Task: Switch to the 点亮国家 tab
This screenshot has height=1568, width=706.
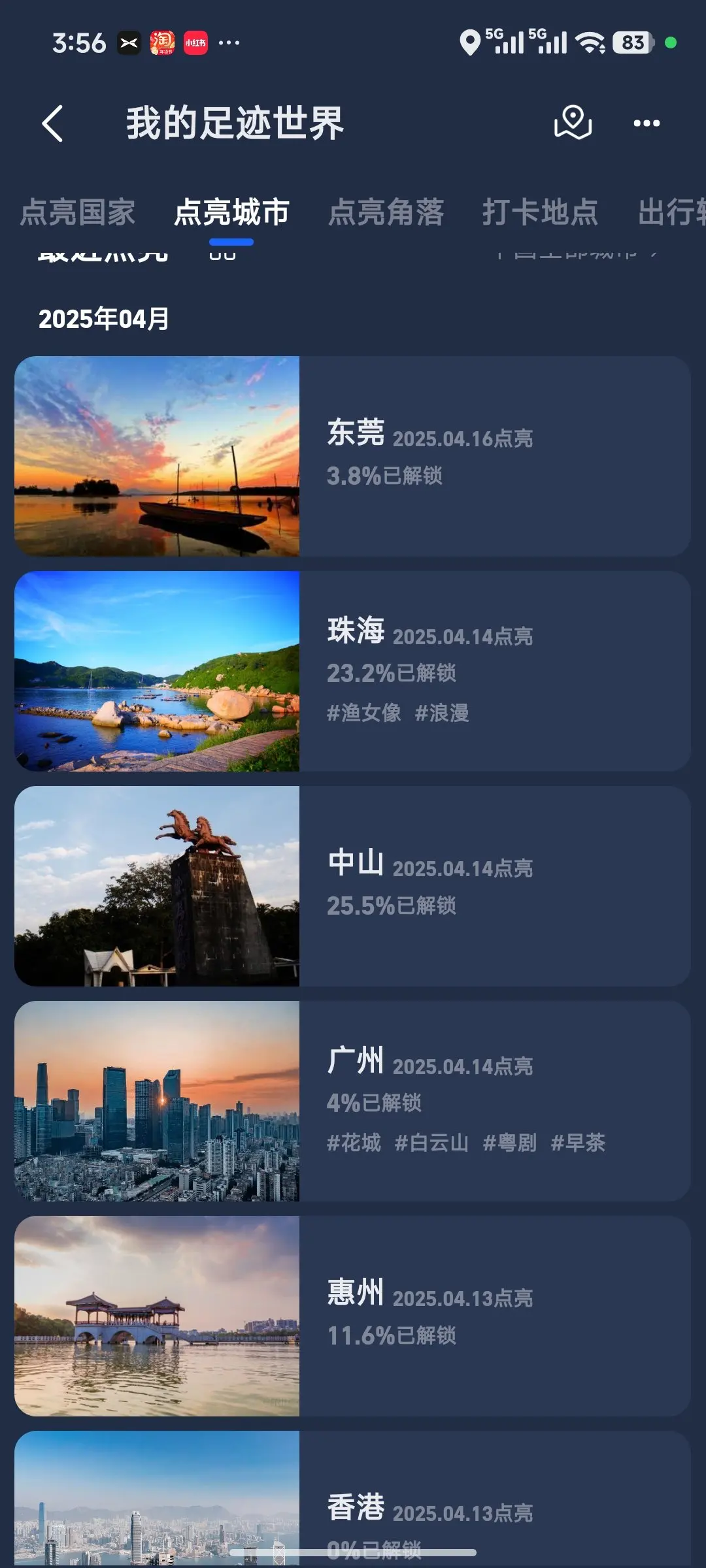Action: tap(77, 212)
